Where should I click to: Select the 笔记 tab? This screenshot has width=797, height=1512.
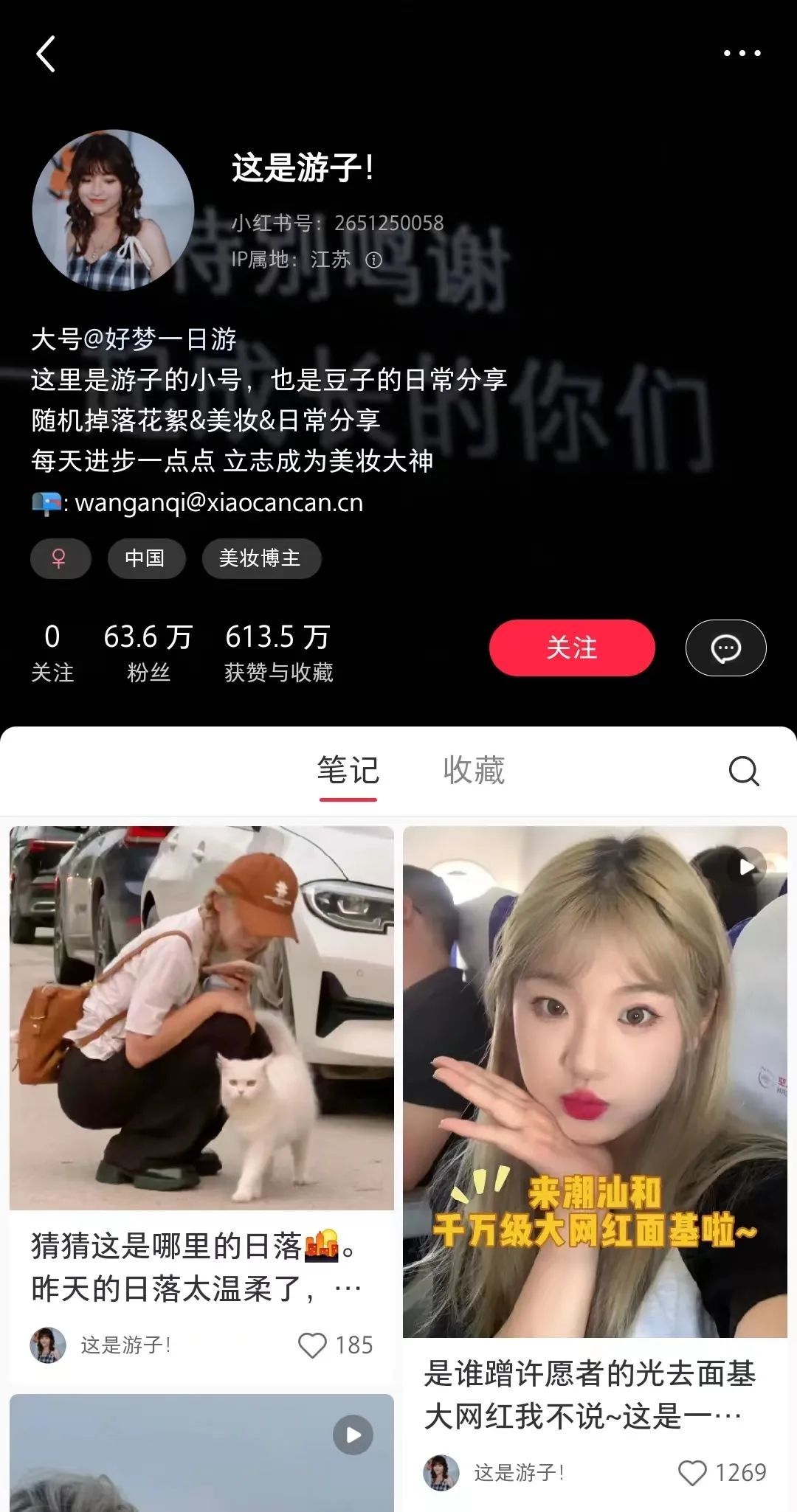(x=348, y=770)
